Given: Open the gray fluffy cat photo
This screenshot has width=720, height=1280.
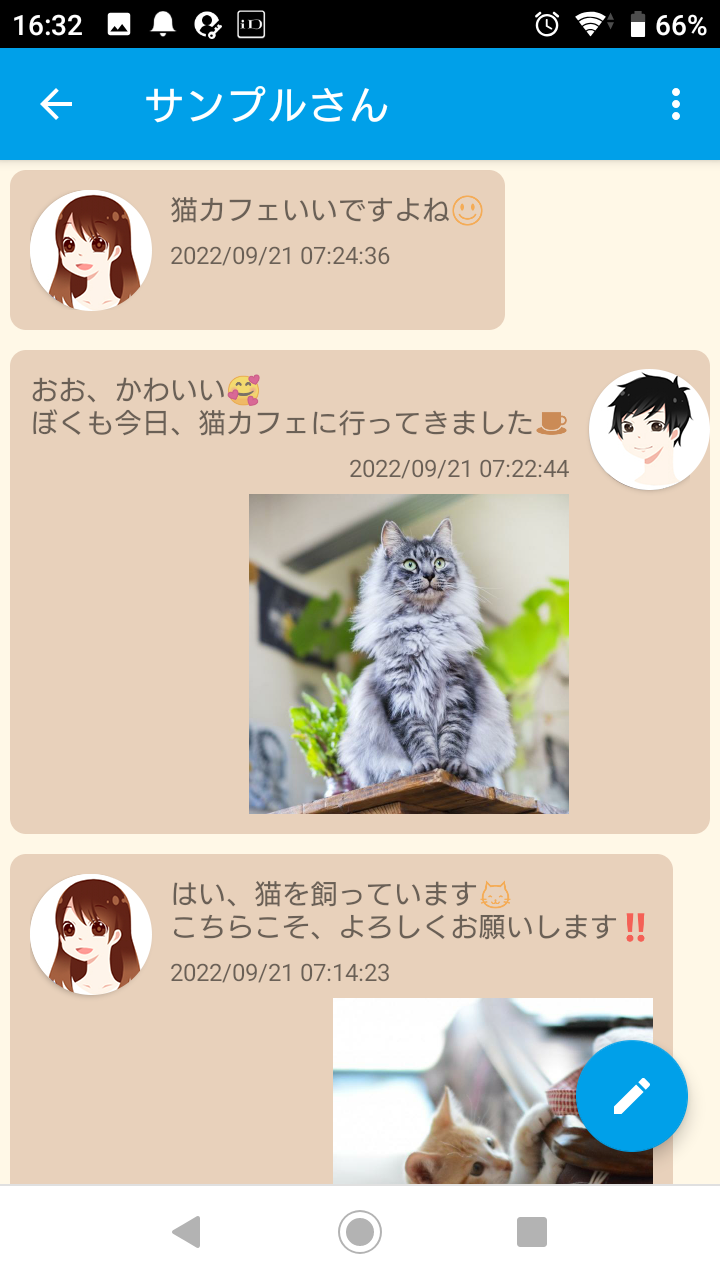Looking at the screenshot, I should click(x=409, y=653).
